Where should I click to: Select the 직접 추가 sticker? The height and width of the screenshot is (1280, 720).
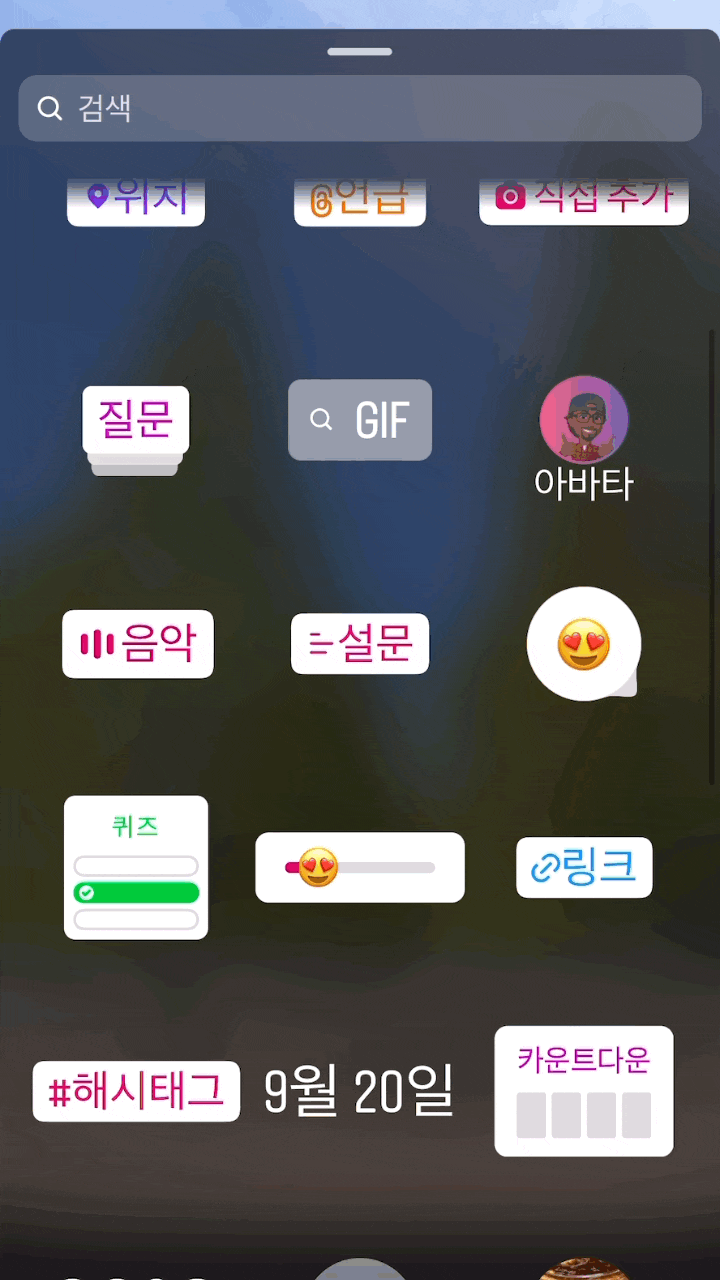[x=584, y=201]
